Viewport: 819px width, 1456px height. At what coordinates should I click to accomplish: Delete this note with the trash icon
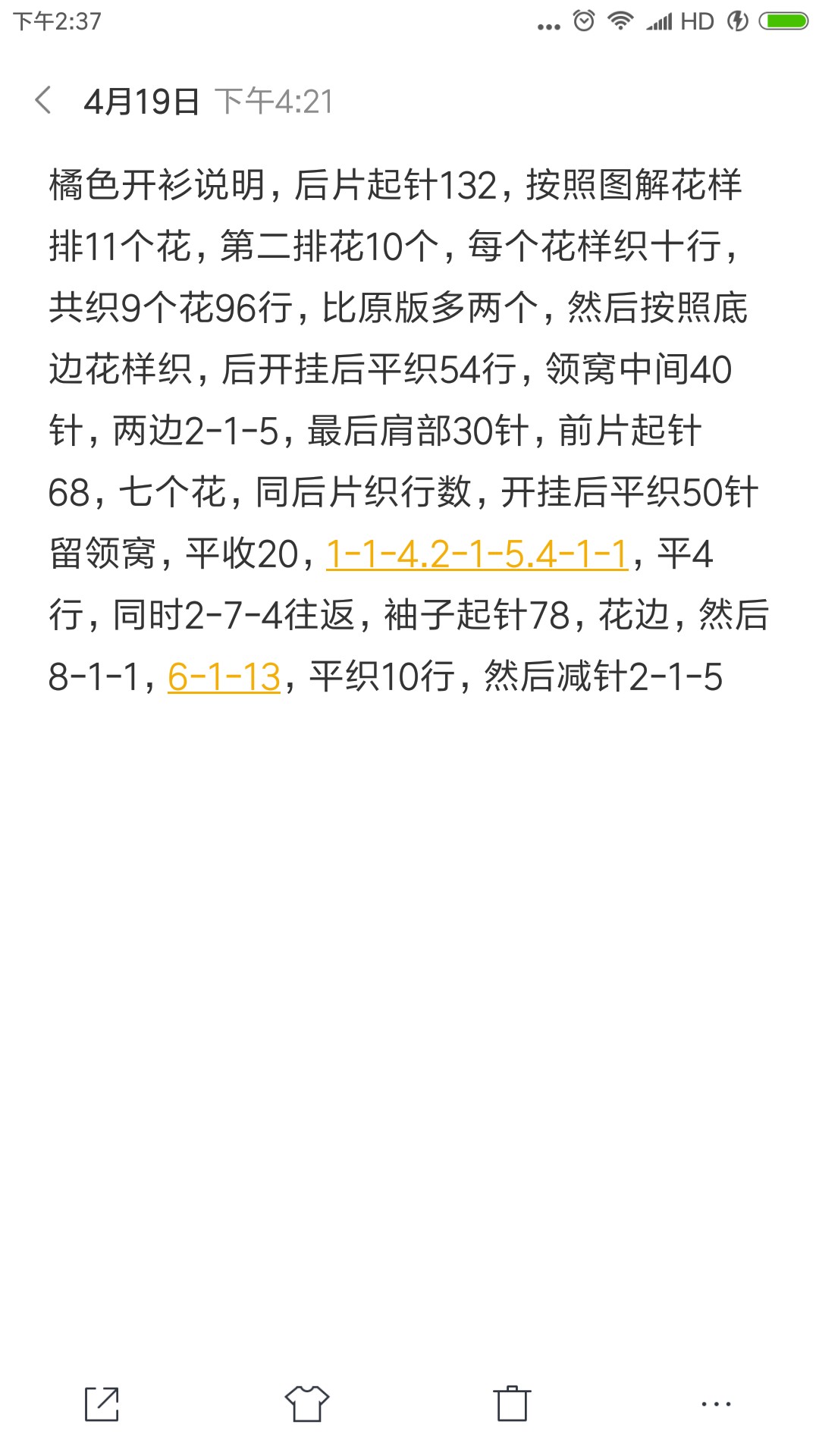[x=512, y=1404]
